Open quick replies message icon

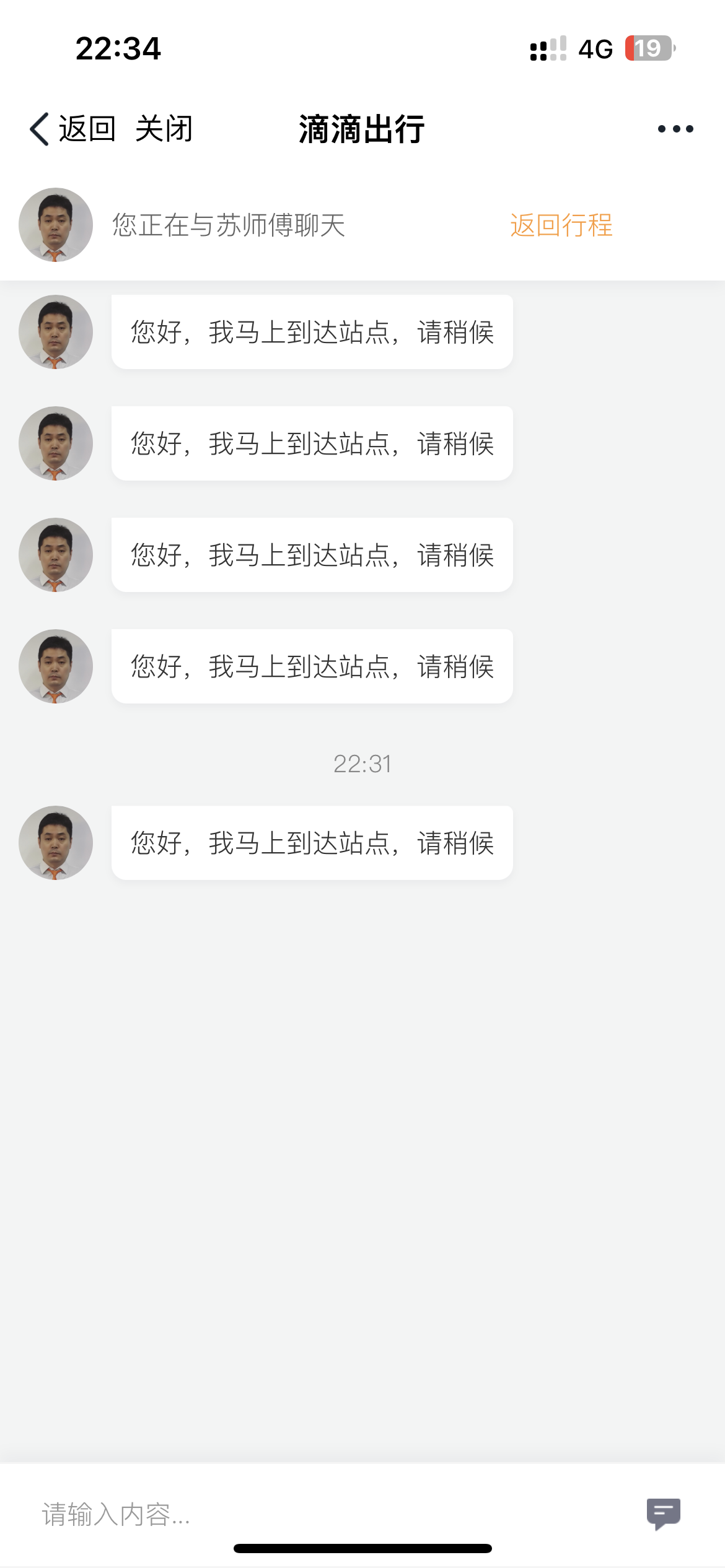663,1513
